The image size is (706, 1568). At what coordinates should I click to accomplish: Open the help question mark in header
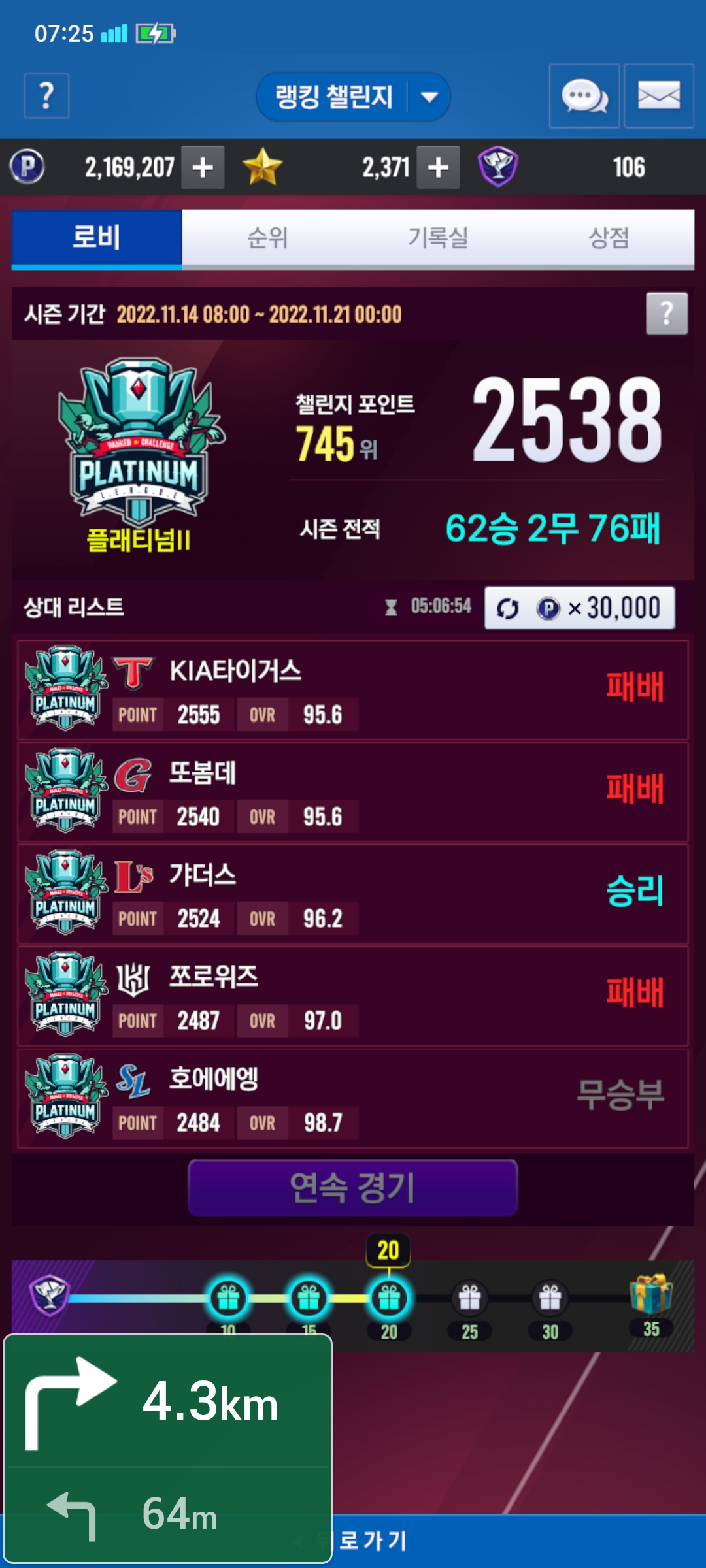point(46,96)
